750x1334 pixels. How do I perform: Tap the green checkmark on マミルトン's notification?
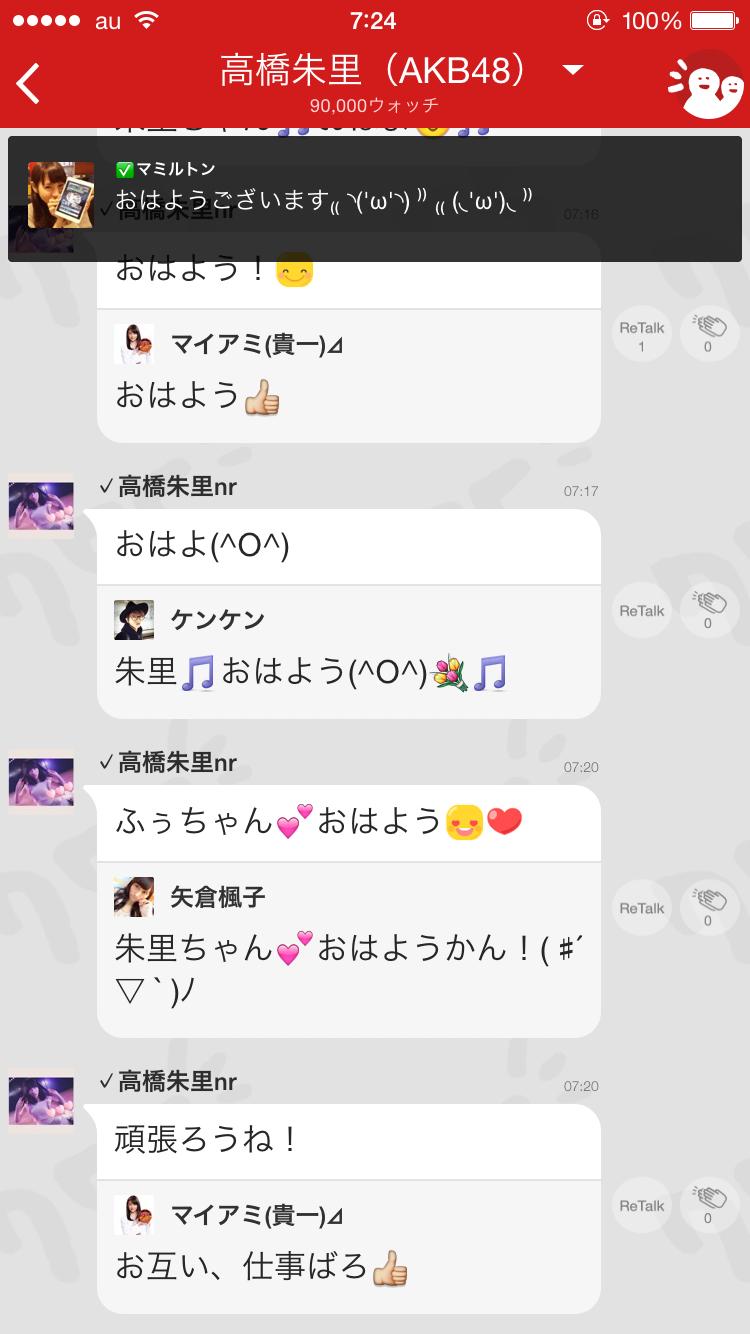click(x=124, y=168)
